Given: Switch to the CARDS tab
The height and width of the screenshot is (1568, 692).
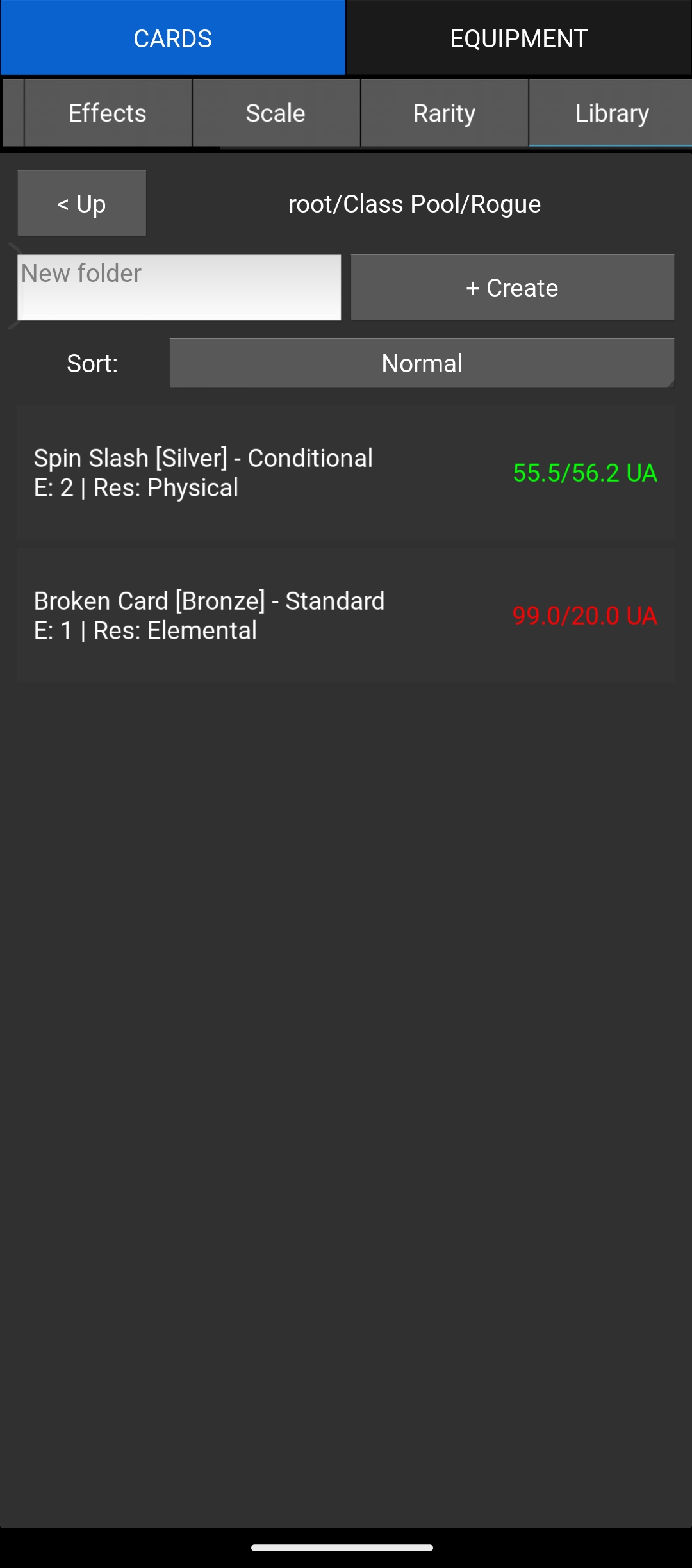Looking at the screenshot, I should pos(173,38).
